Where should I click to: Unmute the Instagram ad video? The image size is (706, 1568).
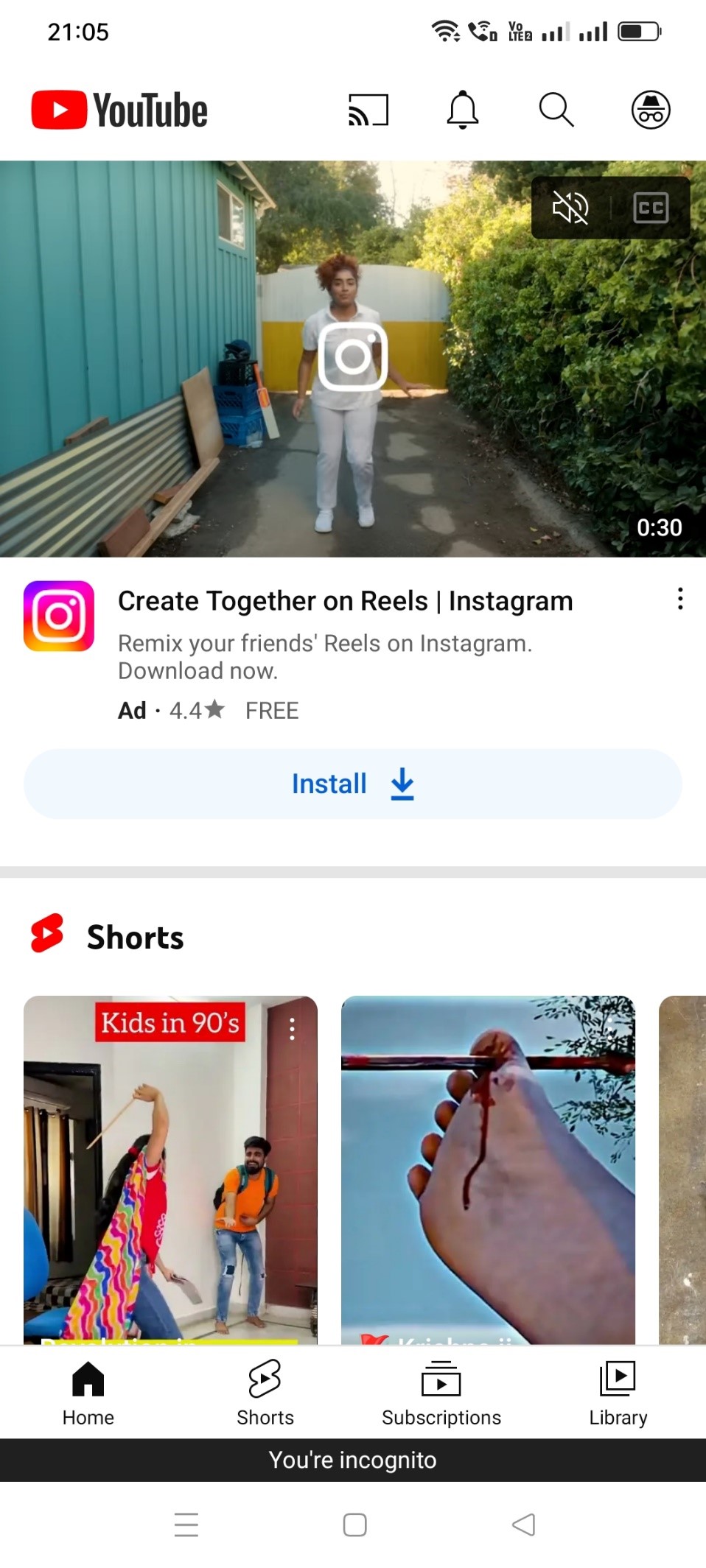(x=570, y=208)
